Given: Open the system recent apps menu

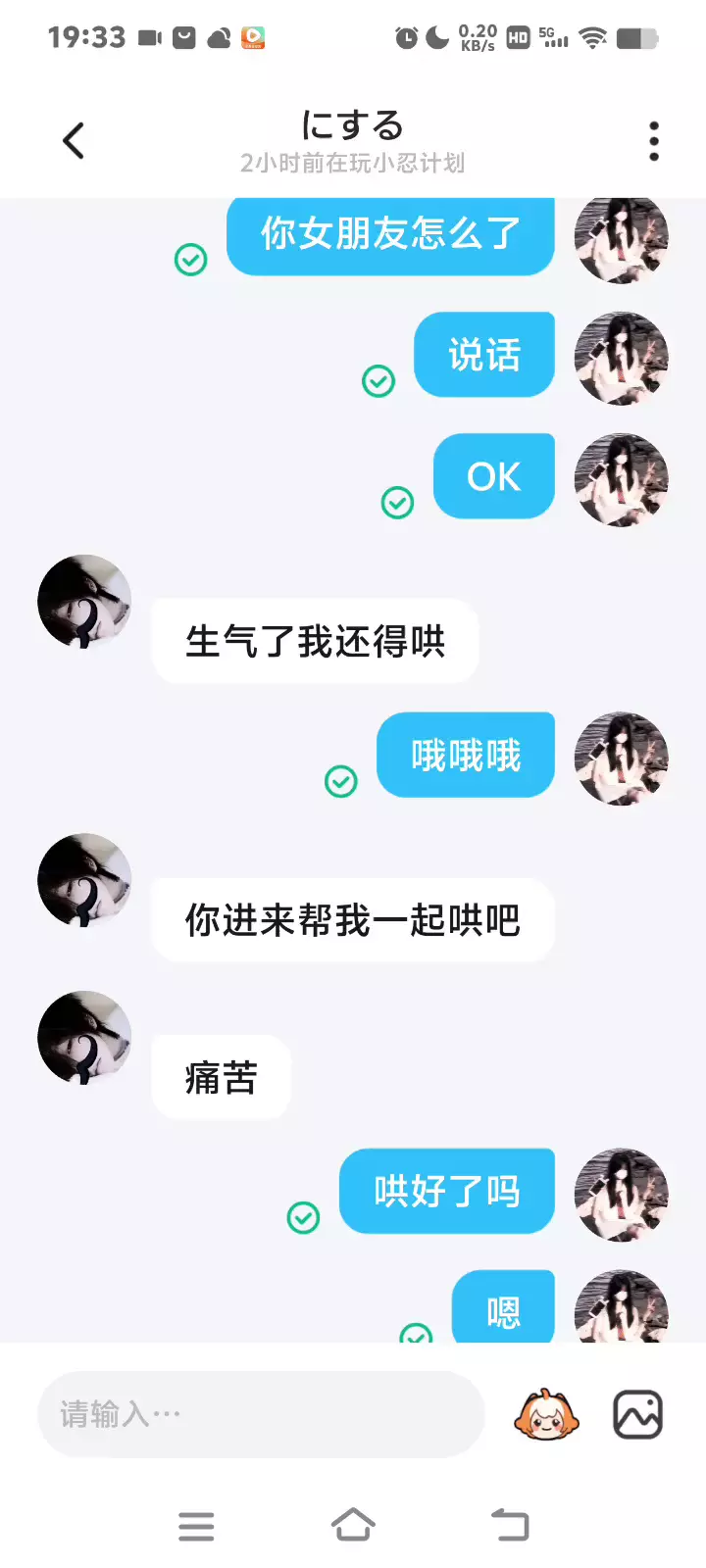Looking at the screenshot, I should tap(196, 1526).
